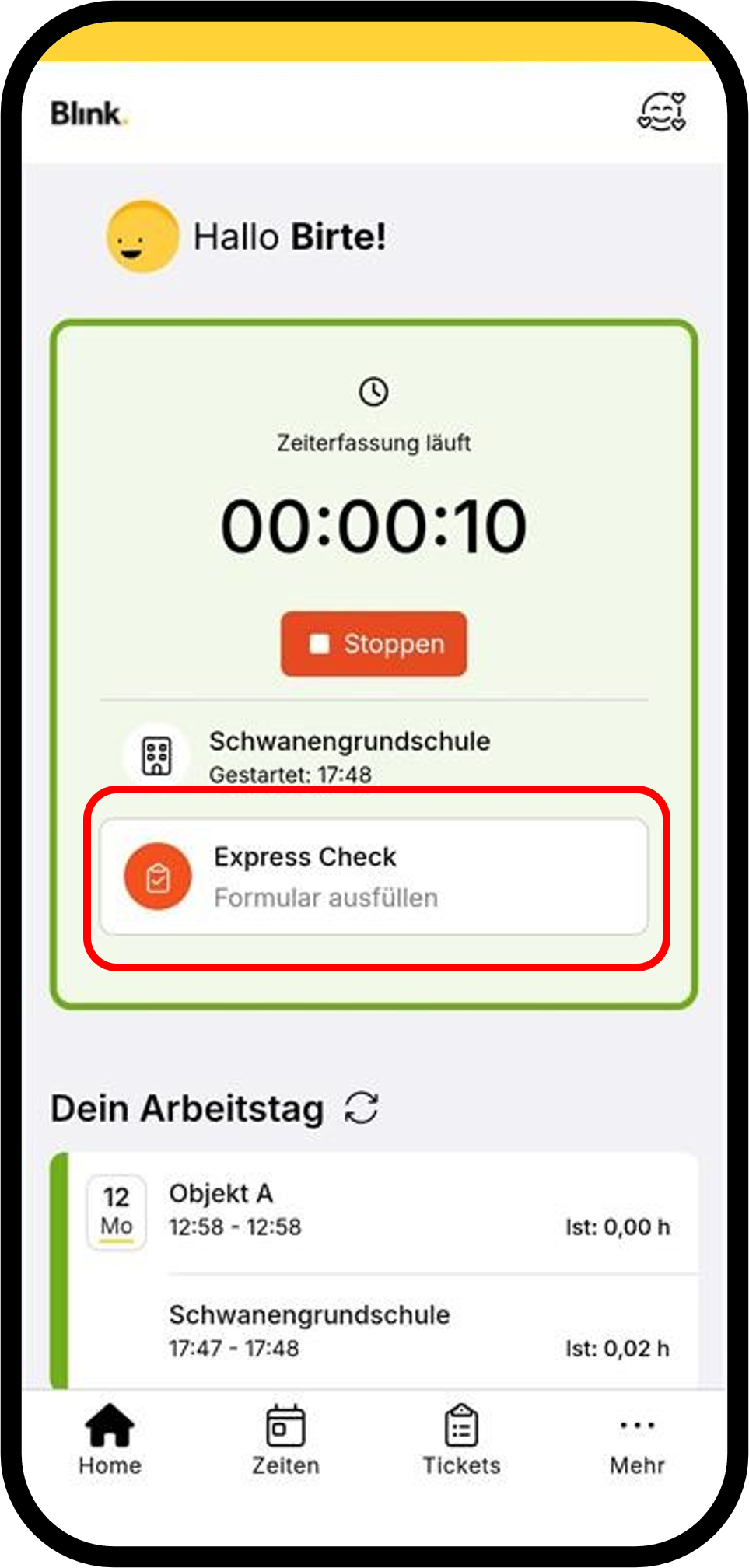The width and height of the screenshot is (749, 1568).
Task: Open the smiley feedback icon
Action: click(x=662, y=112)
